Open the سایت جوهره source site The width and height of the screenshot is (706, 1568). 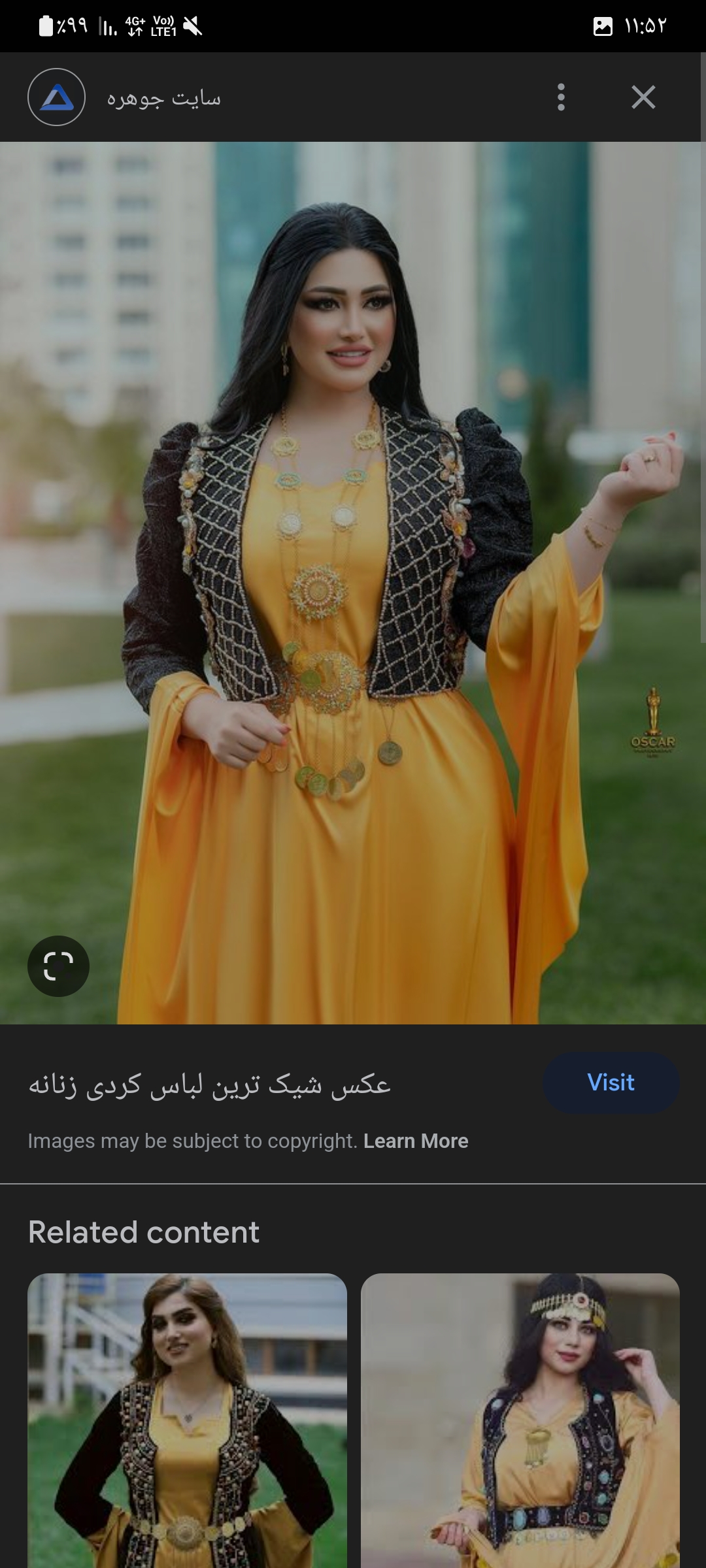(163, 98)
